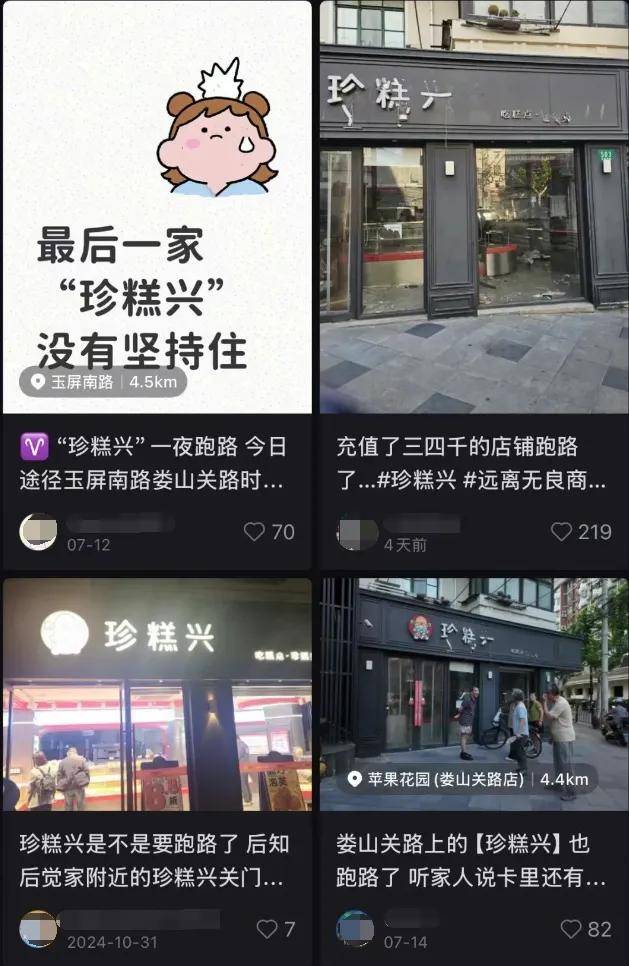Open the author avatar dated 07-12
This screenshot has height=966, width=629.
click(38, 531)
